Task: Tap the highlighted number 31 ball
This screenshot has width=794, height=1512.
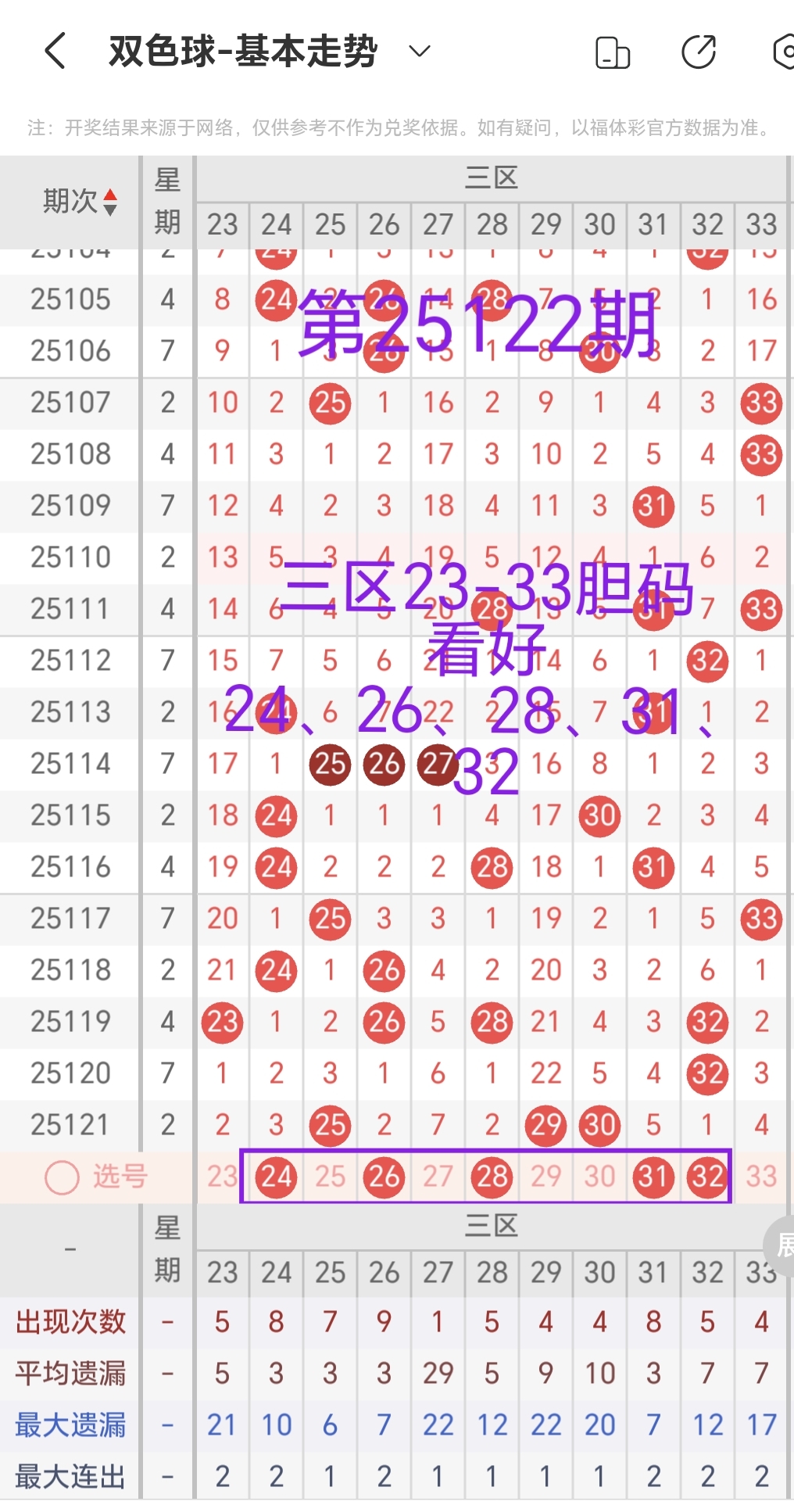Action: pyautogui.click(x=653, y=1176)
